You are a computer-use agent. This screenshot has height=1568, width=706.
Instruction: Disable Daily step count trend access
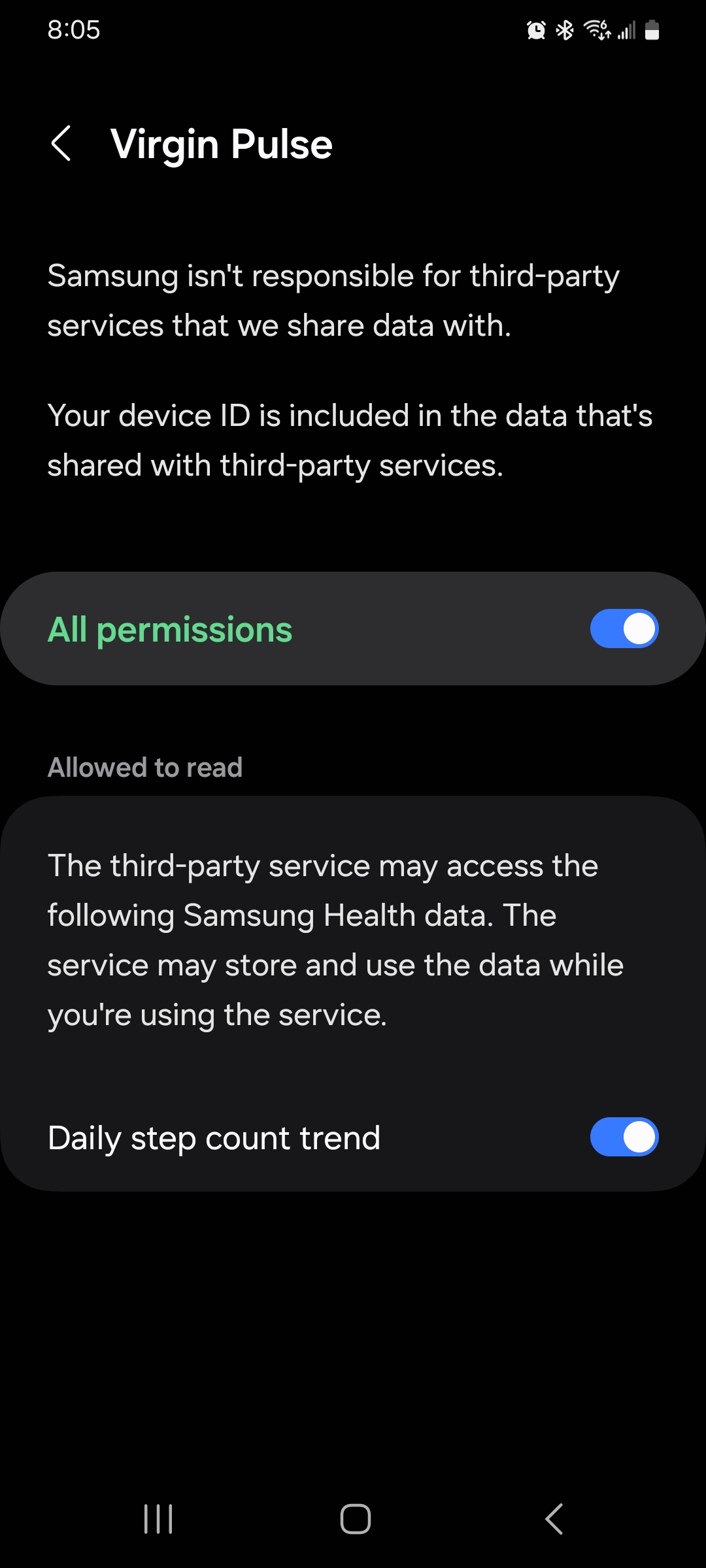point(624,1137)
